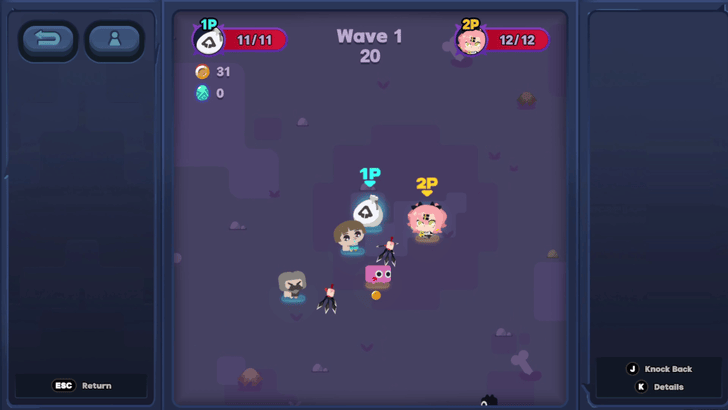Open the player profile button
728x410 pixels.
[x=114, y=40]
